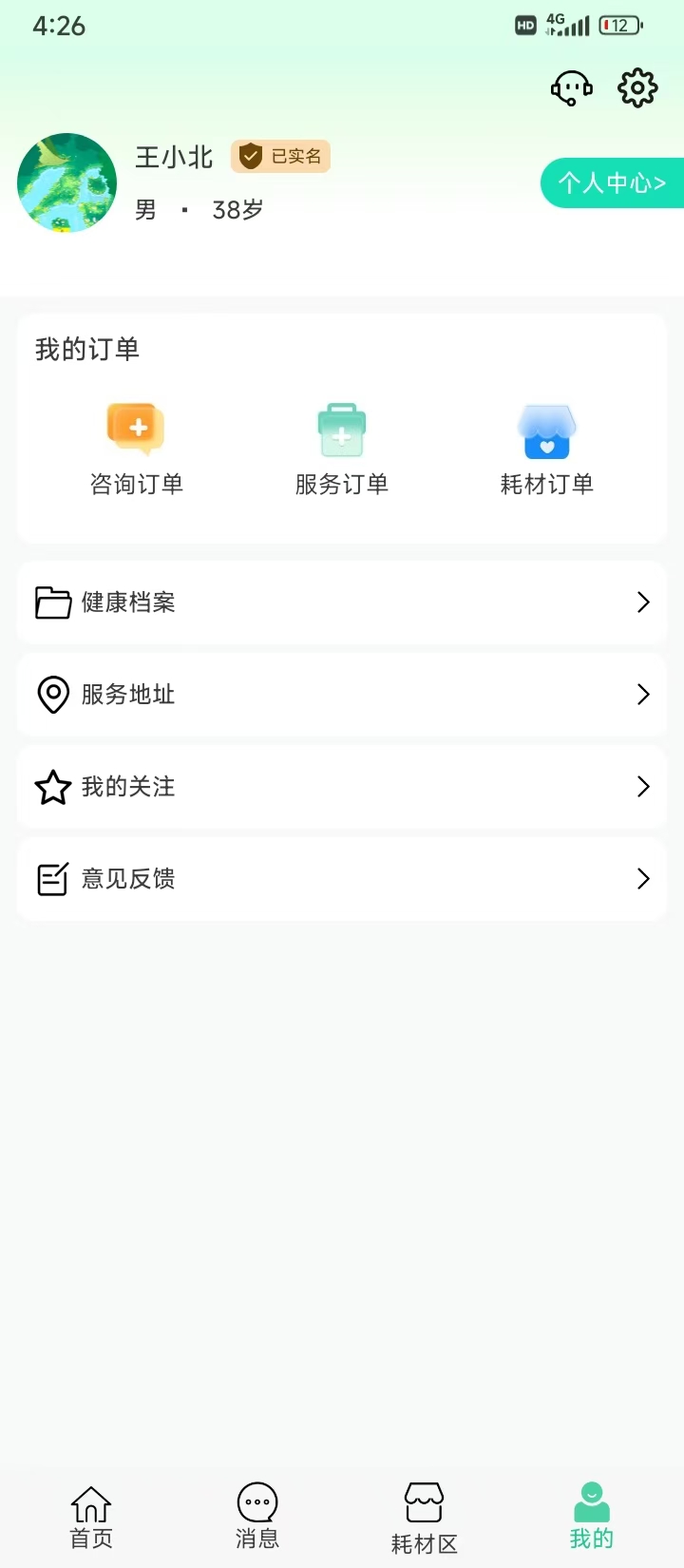Select the 我的关注 star icon
Image resolution: width=684 pixels, height=1568 pixels.
click(52, 786)
